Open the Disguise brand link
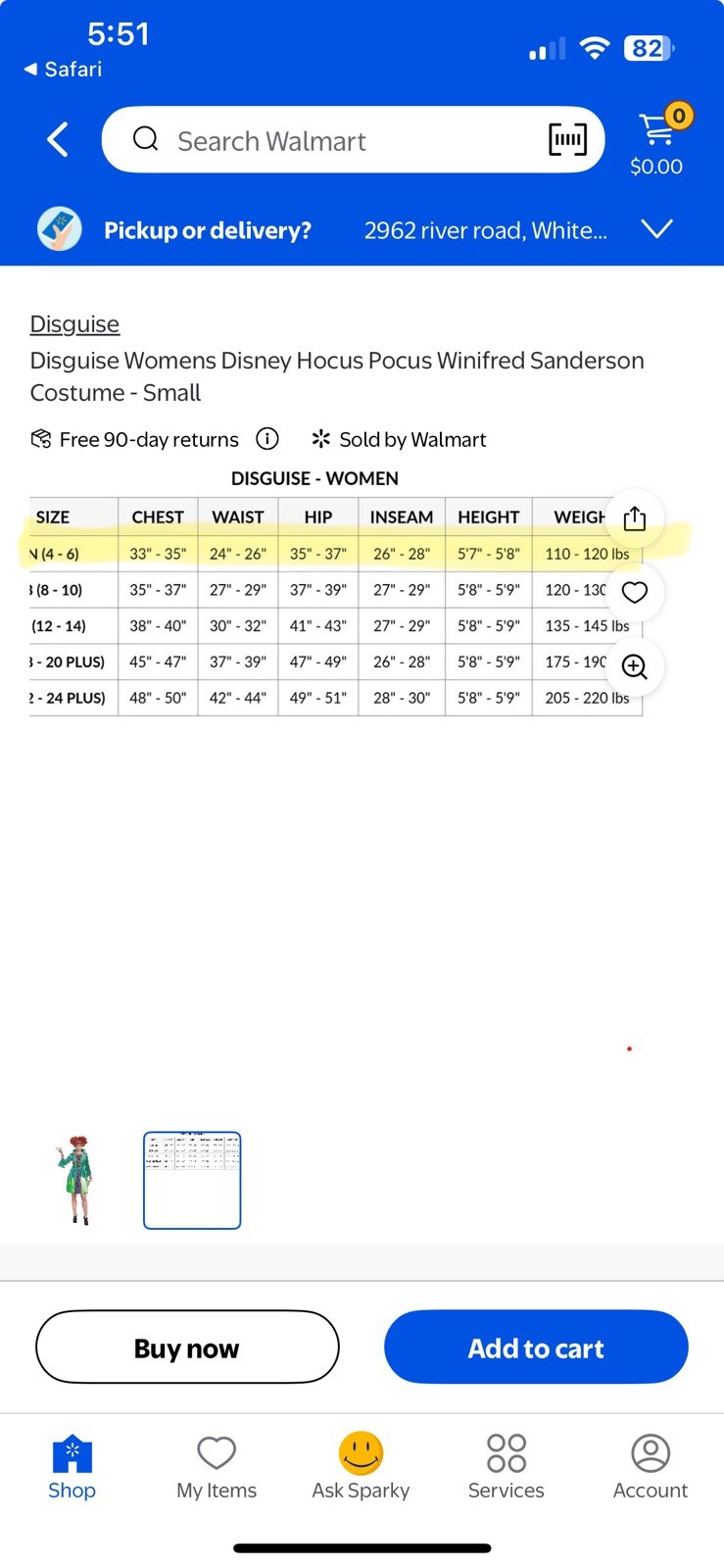The image size is (724, 1568). [74, 324]
